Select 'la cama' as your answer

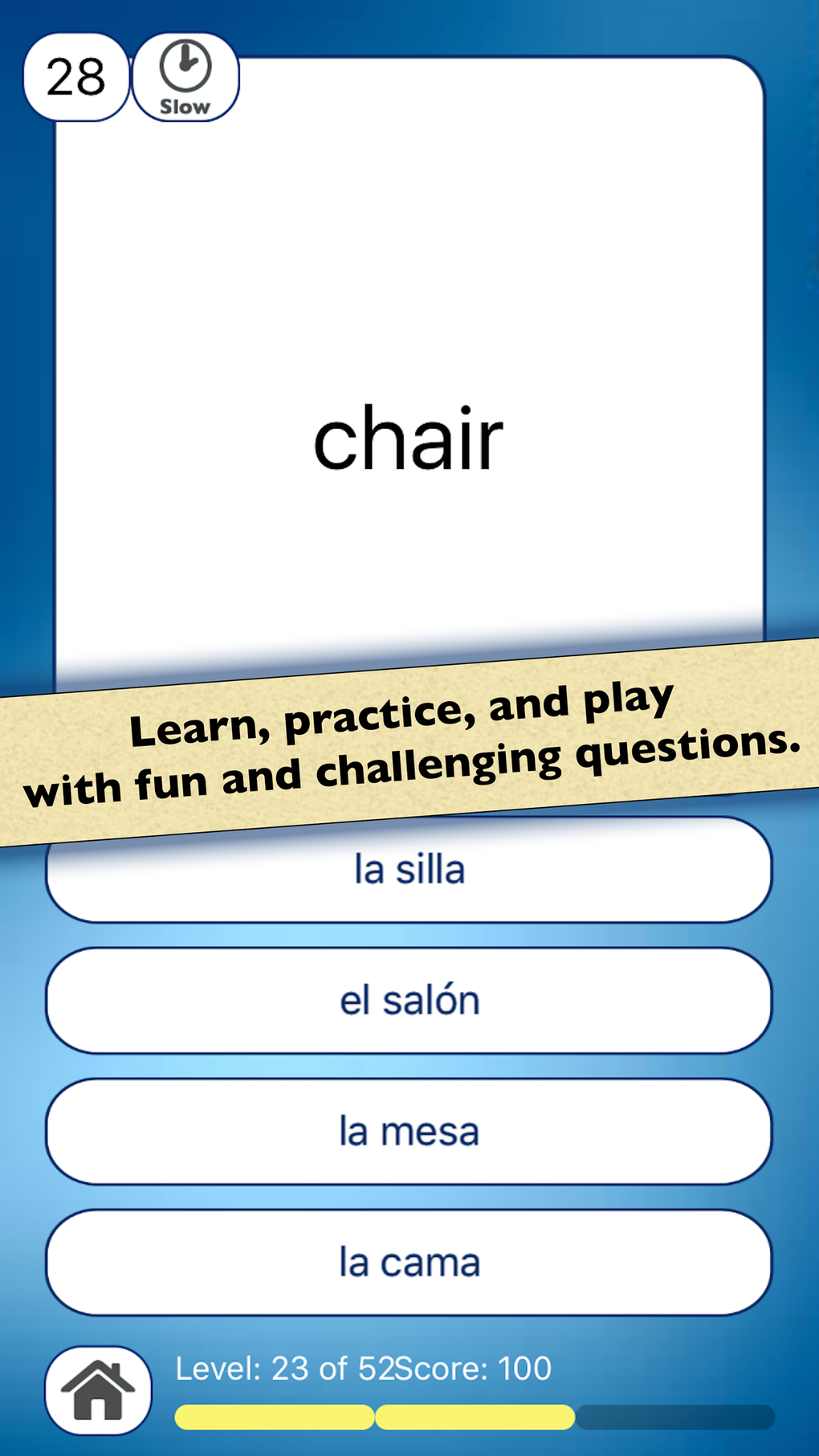point(409,1262)
